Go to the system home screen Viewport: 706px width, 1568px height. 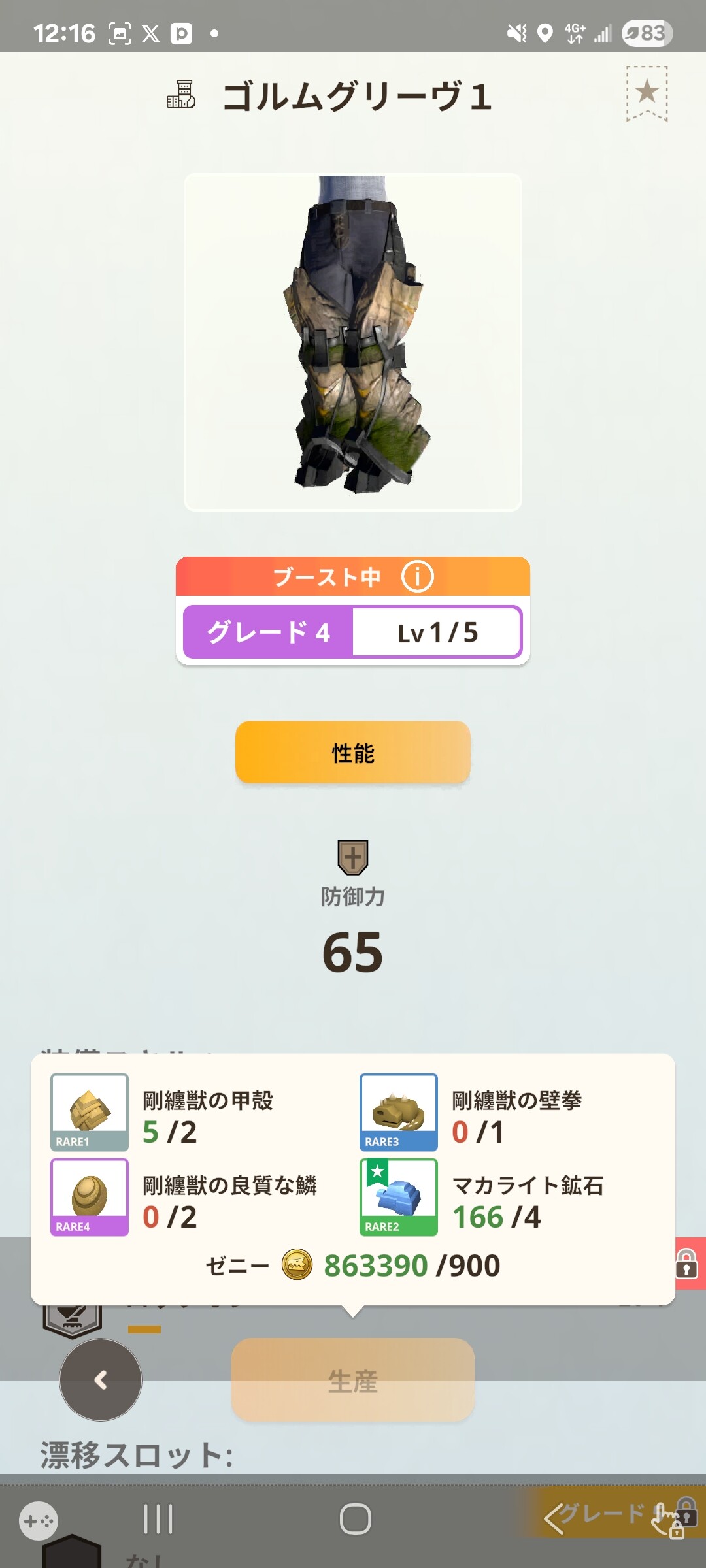pyautogui.click(x=356, y=1519)
